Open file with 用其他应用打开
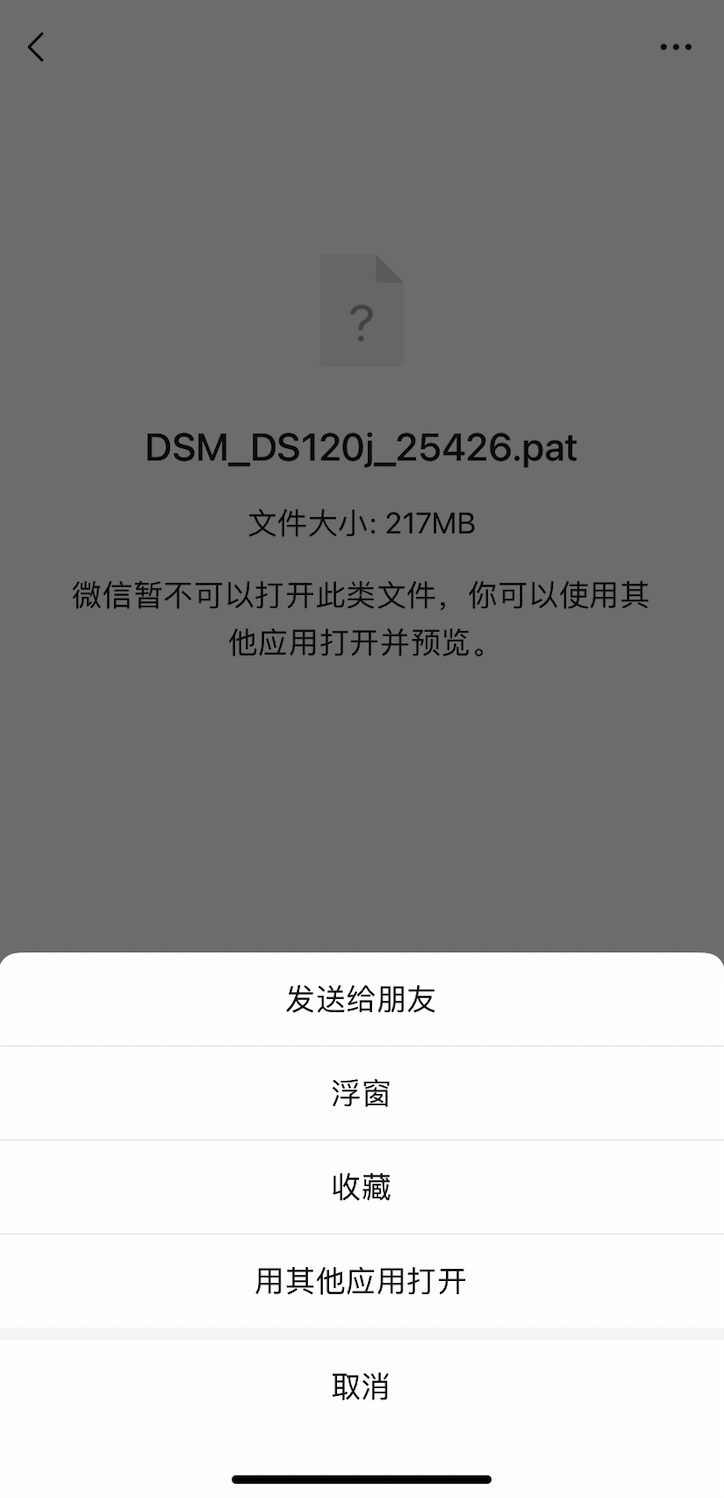The image size is (724, 1498). [361, 1281]
